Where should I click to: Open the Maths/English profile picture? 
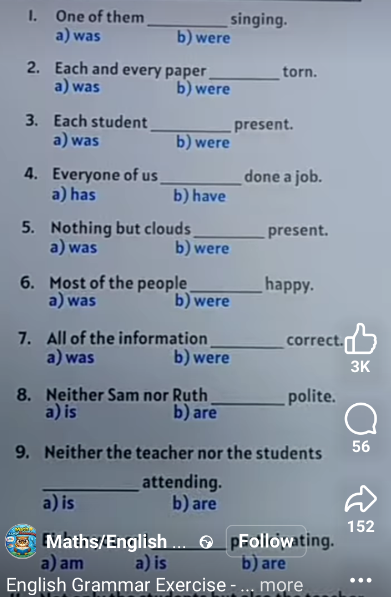pyautogui.click(x=21, y=541)
